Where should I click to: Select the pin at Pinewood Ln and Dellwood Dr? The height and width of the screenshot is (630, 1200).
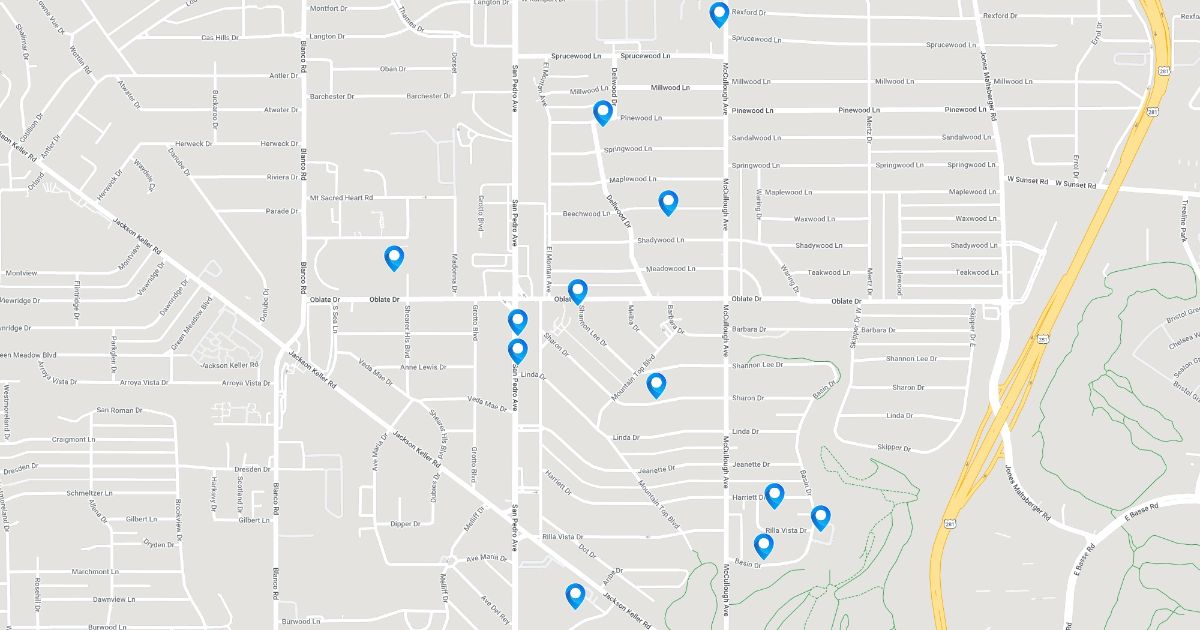pos(602,113)
